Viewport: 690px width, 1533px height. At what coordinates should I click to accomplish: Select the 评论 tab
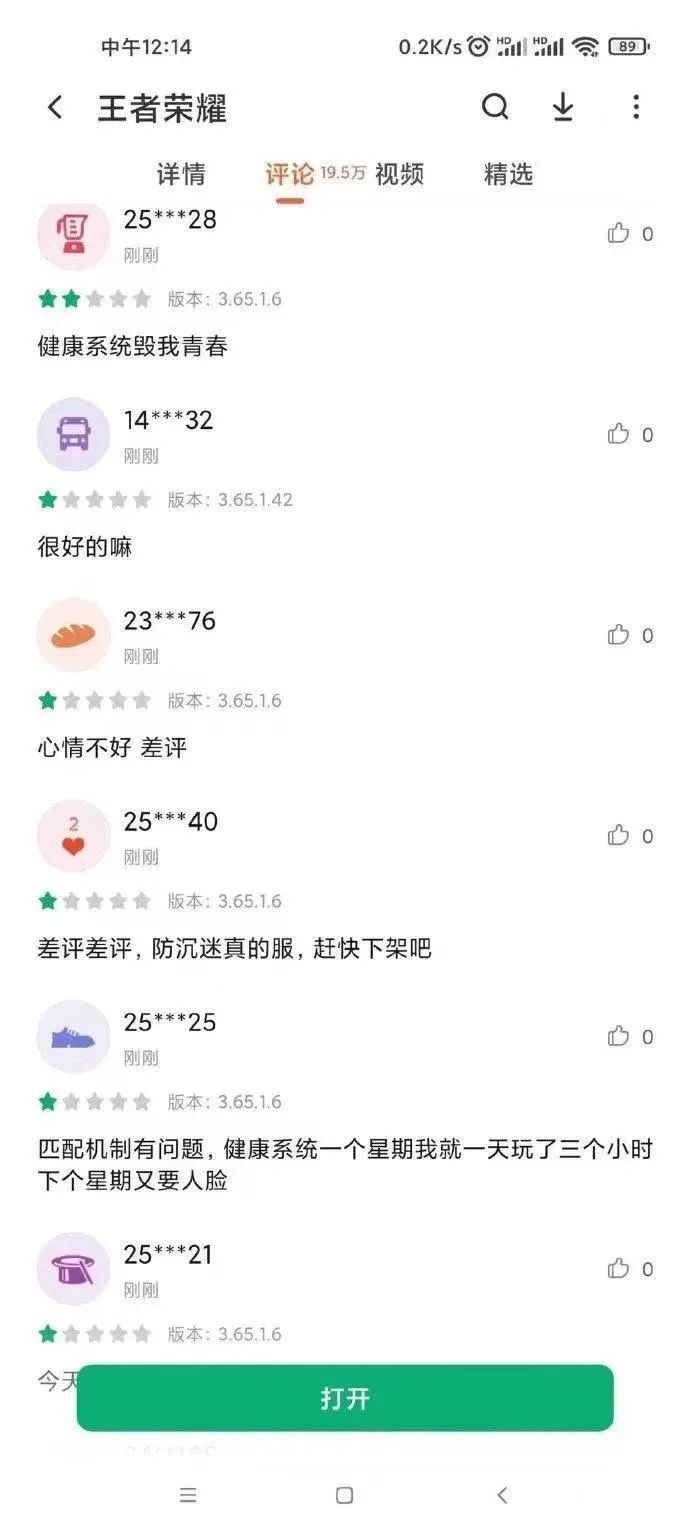click(289, 174)
